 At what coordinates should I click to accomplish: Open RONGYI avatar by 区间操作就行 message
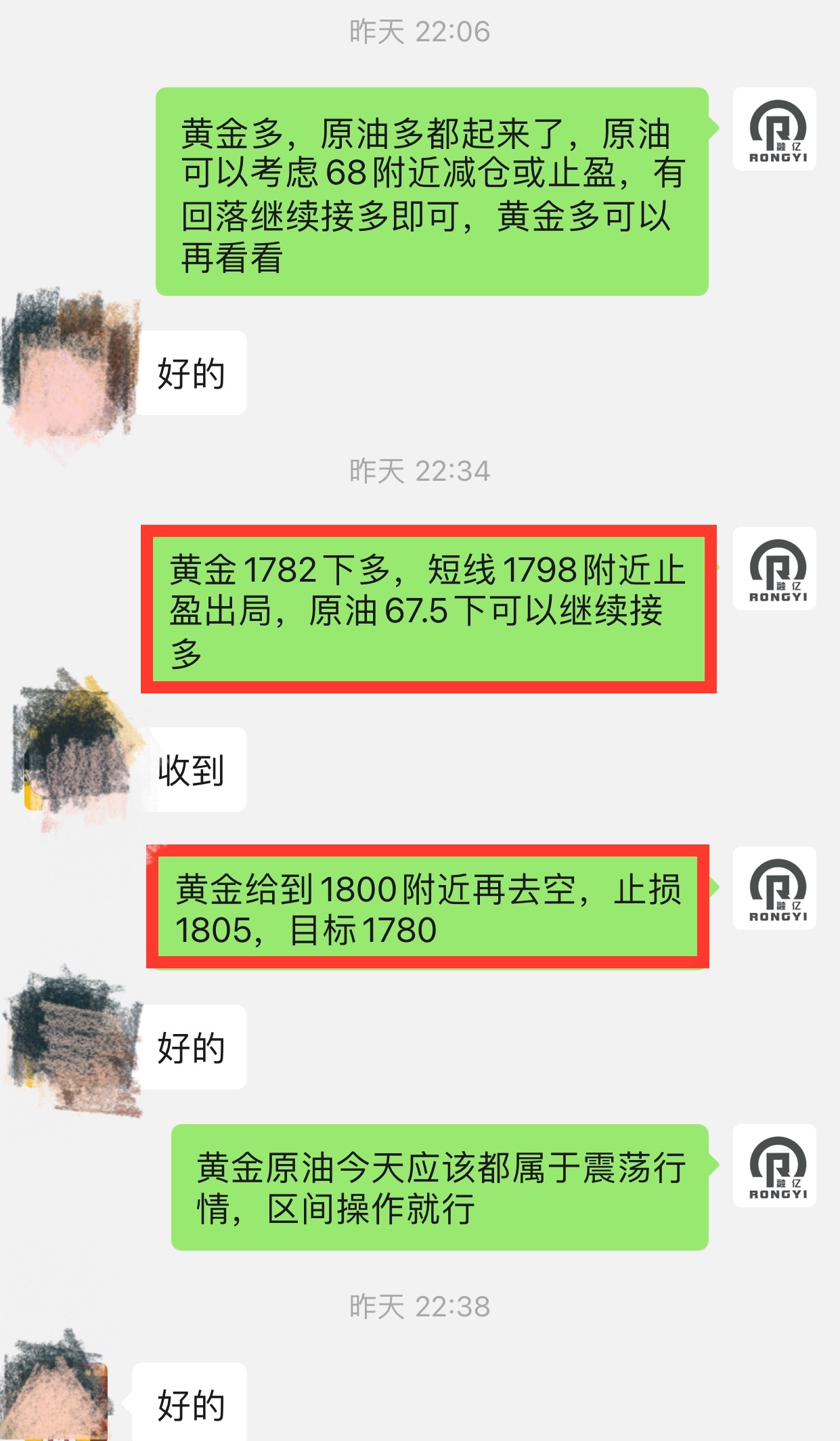click(774, 1165)
